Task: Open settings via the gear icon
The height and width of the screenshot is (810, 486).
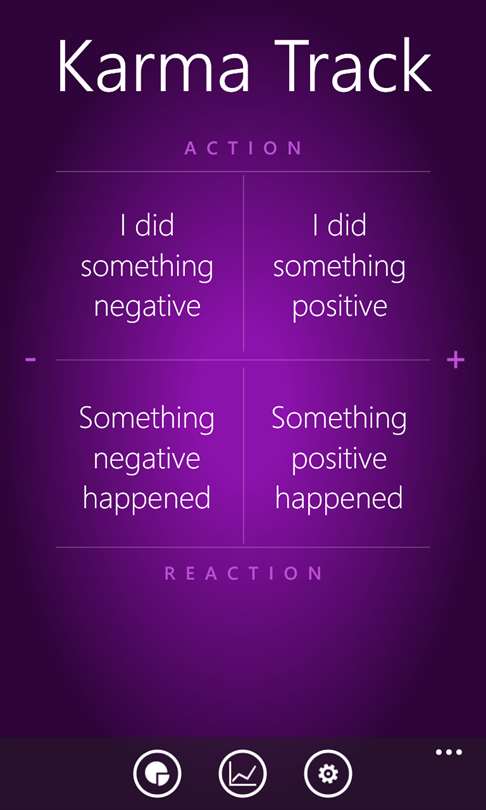Action: coord(328,773)
